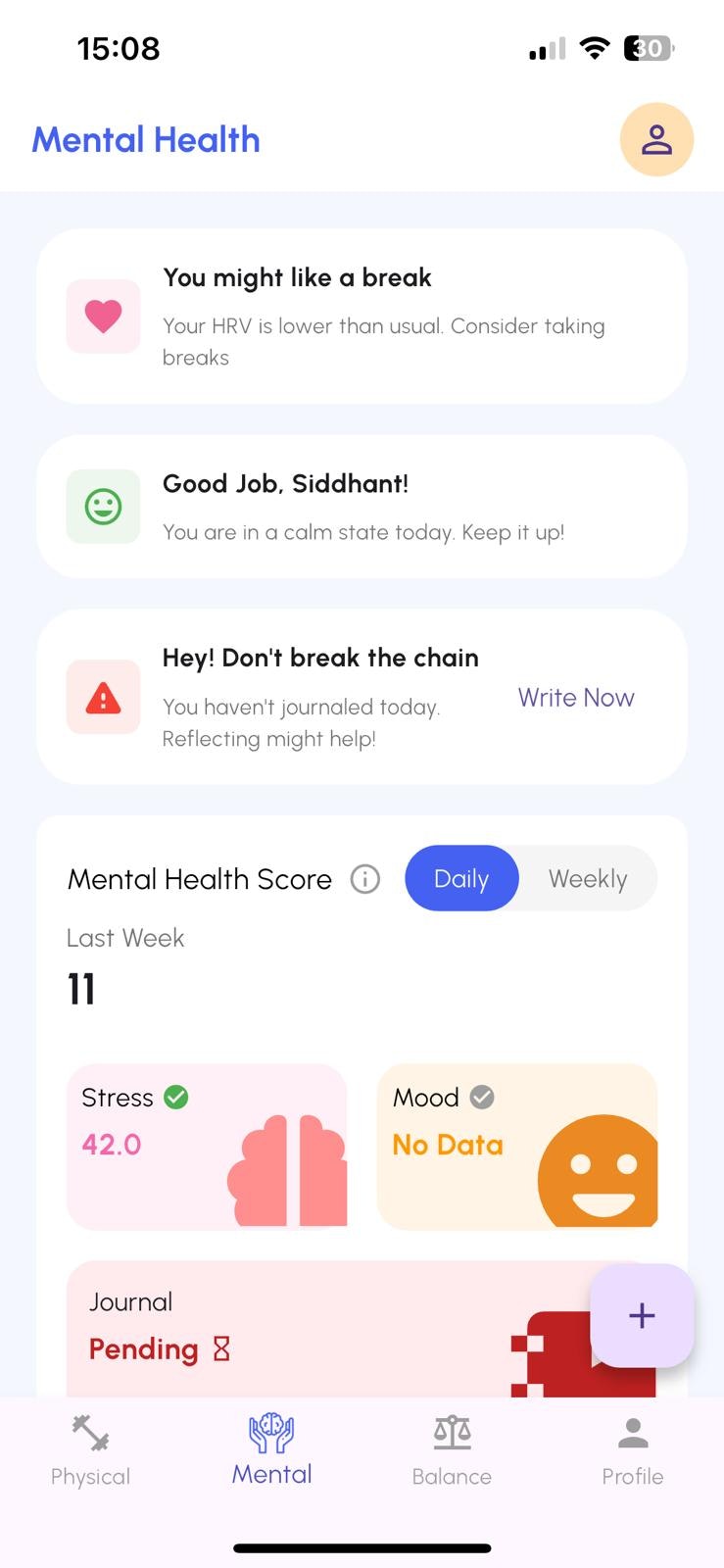Image resolution: width=724 pixels, height=1568 pixels.
Task: Open the 'Good Job, Siddhant!' card
Action: [362, 507]
